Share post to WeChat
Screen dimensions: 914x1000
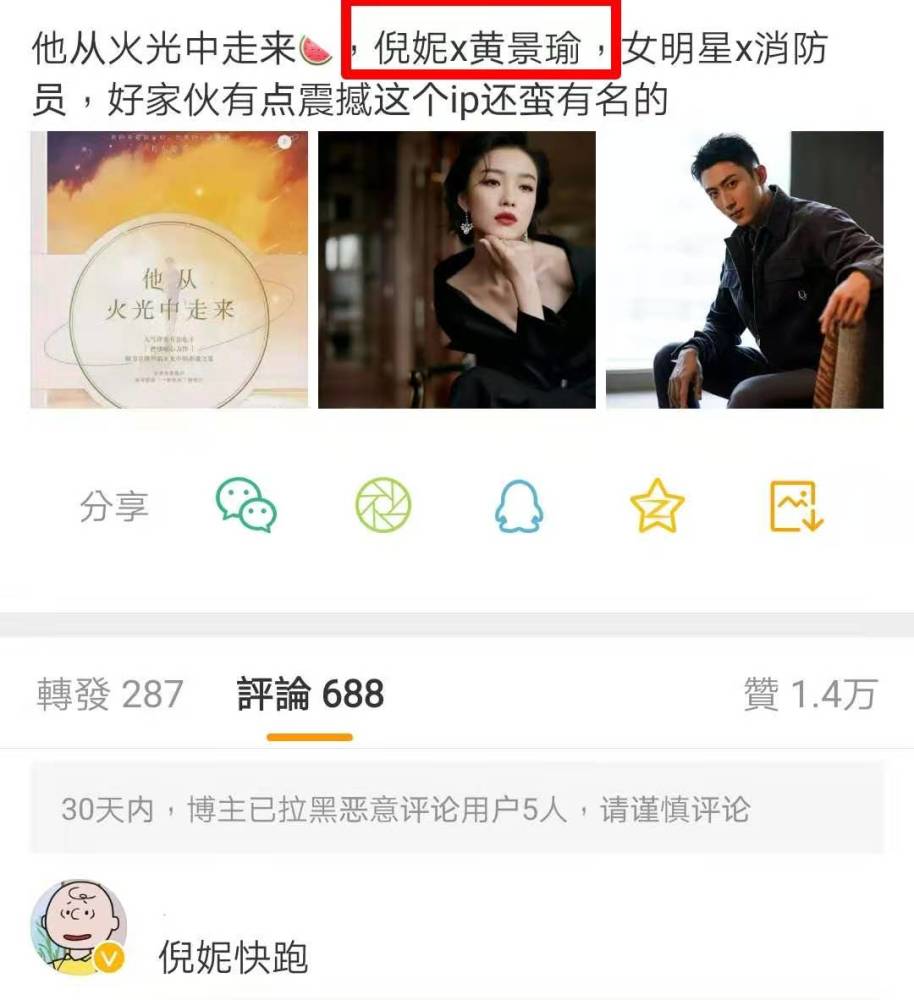(x=246, y=505)
